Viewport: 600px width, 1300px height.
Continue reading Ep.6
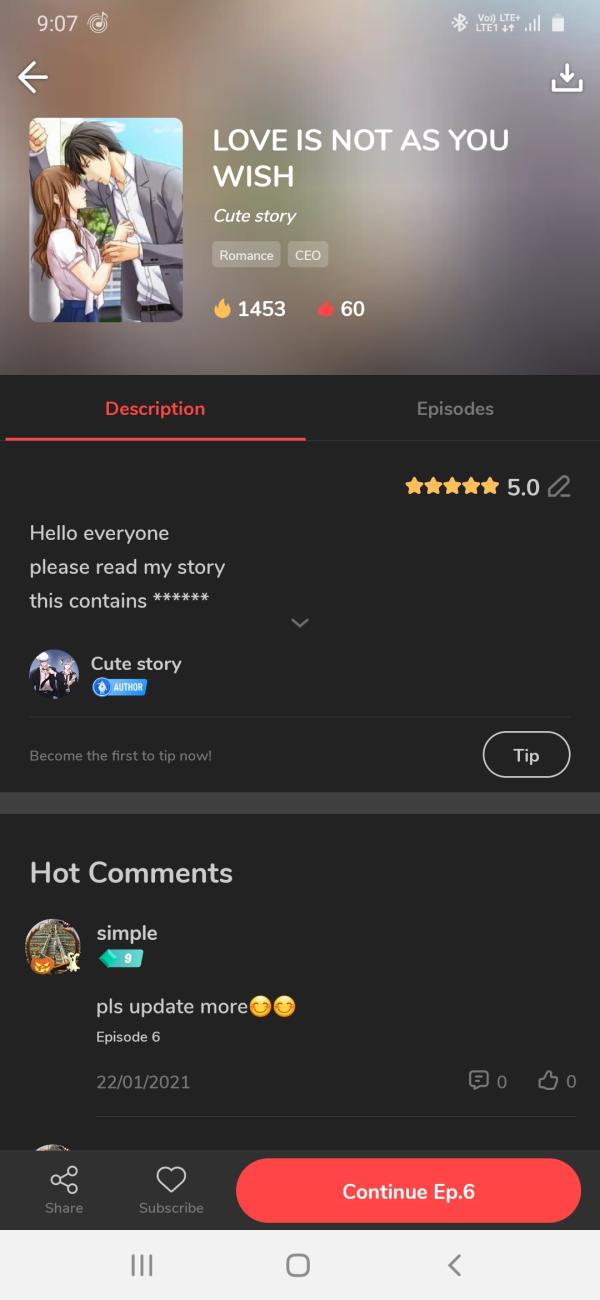(x=408, y=1191)
